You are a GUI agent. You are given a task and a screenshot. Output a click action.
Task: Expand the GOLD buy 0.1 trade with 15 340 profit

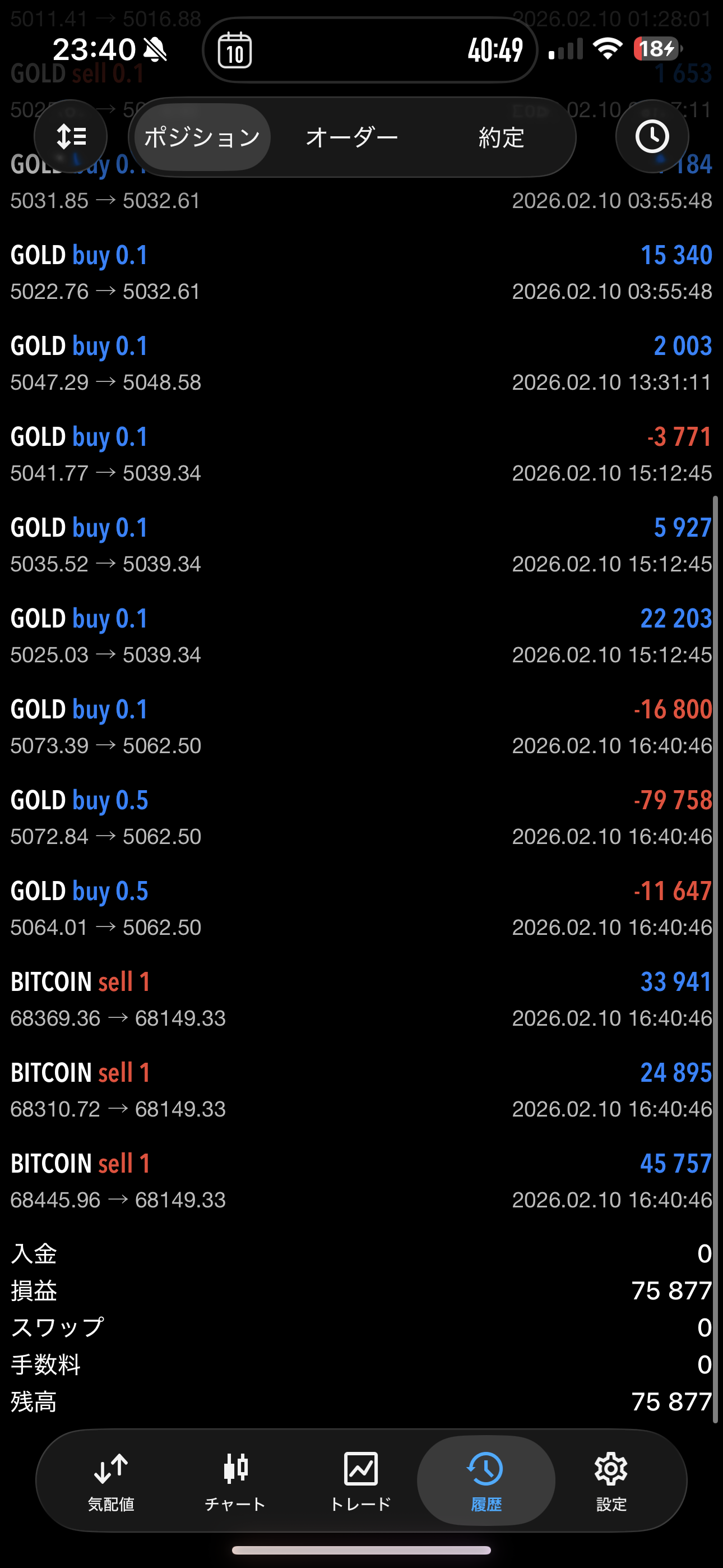[361, 272]
